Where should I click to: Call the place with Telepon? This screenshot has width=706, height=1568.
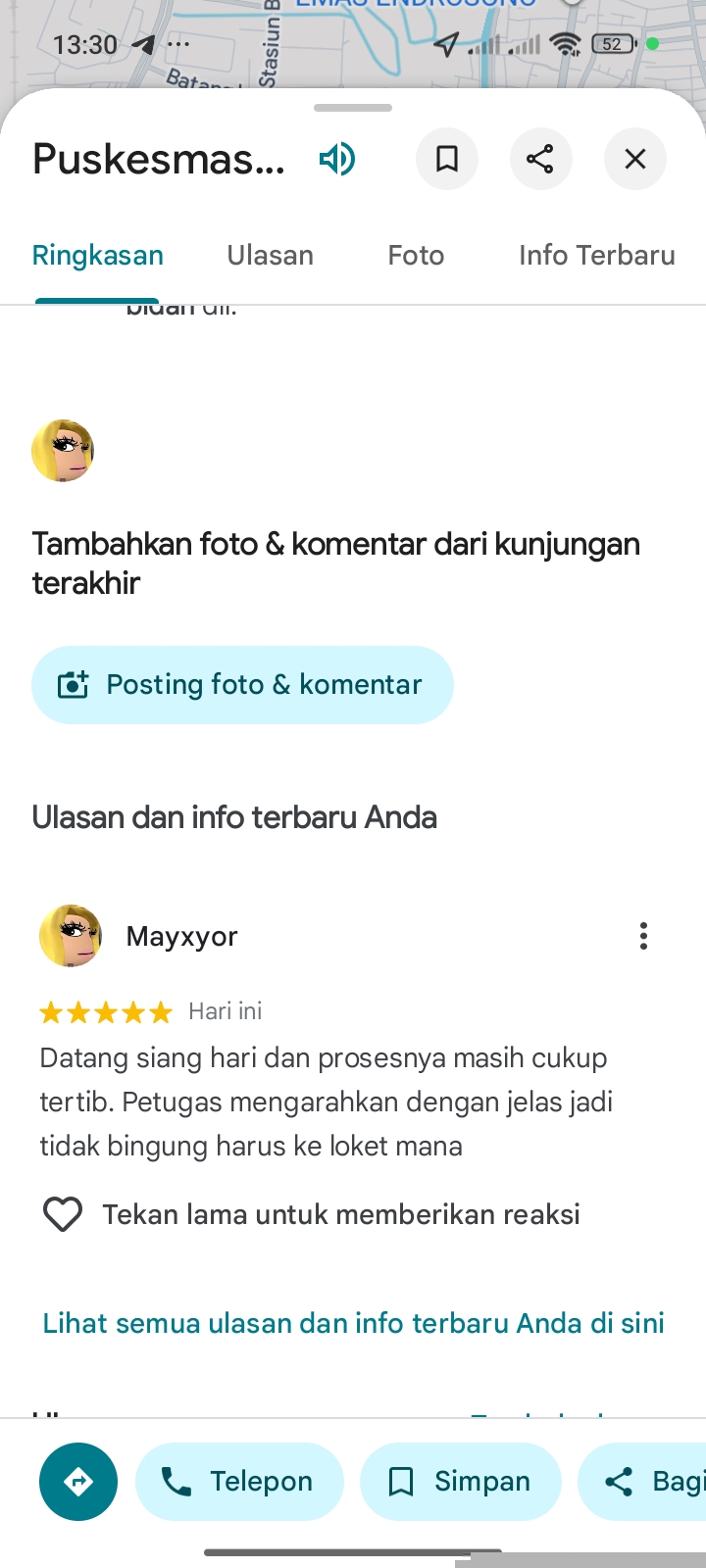coord(240,1482)
